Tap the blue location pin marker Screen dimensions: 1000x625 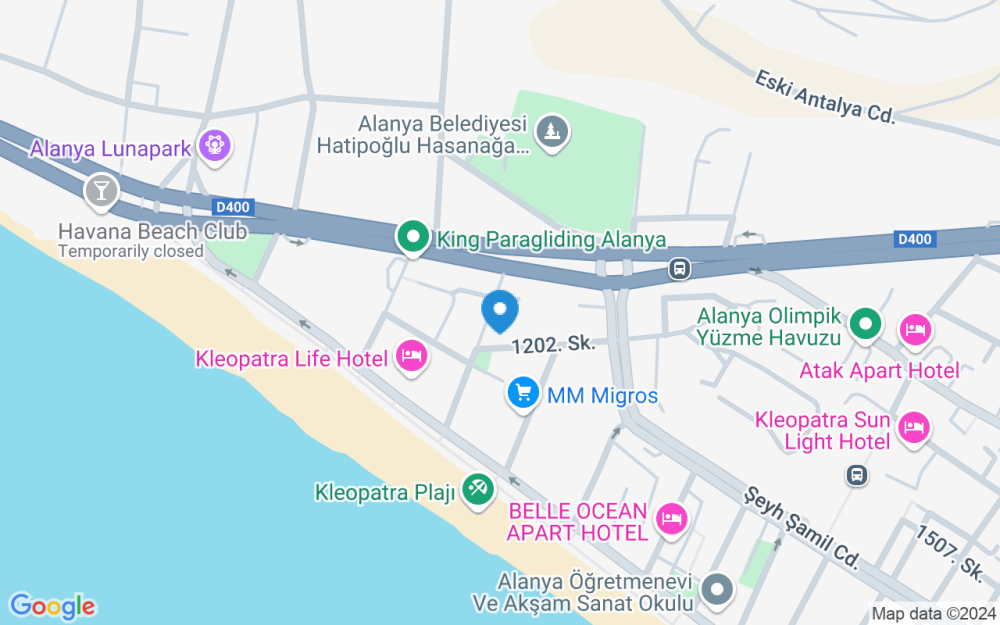[x=500, y=310]
